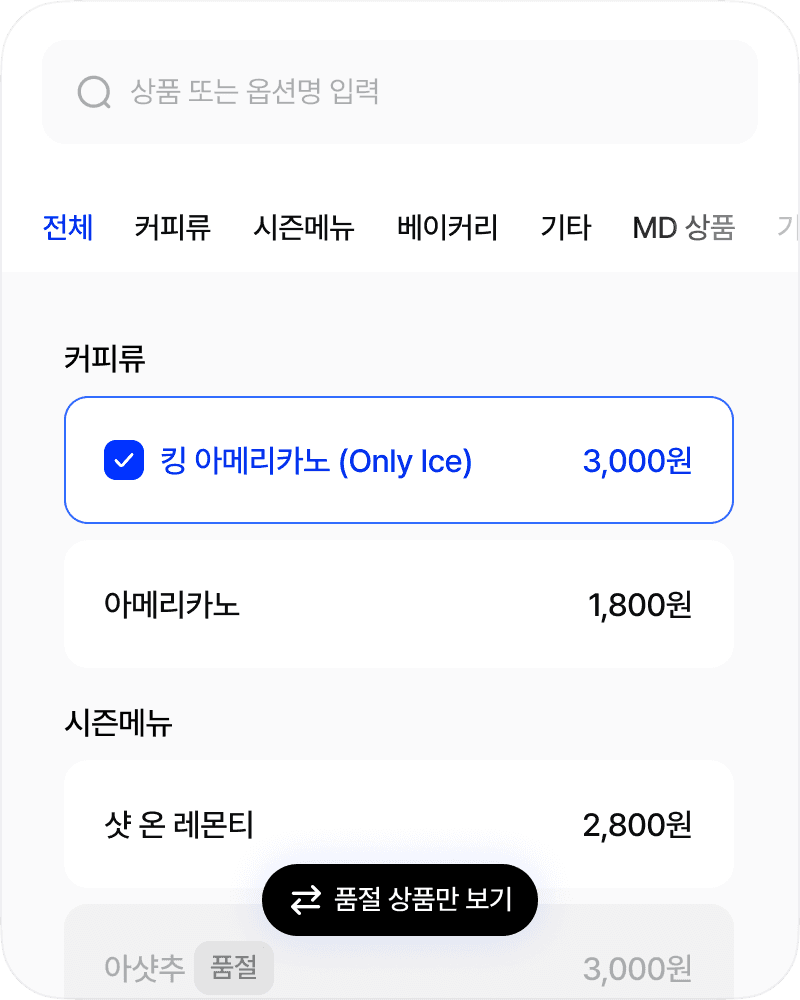
Task: Switch to the 커피류 tab
Action: 172,228
